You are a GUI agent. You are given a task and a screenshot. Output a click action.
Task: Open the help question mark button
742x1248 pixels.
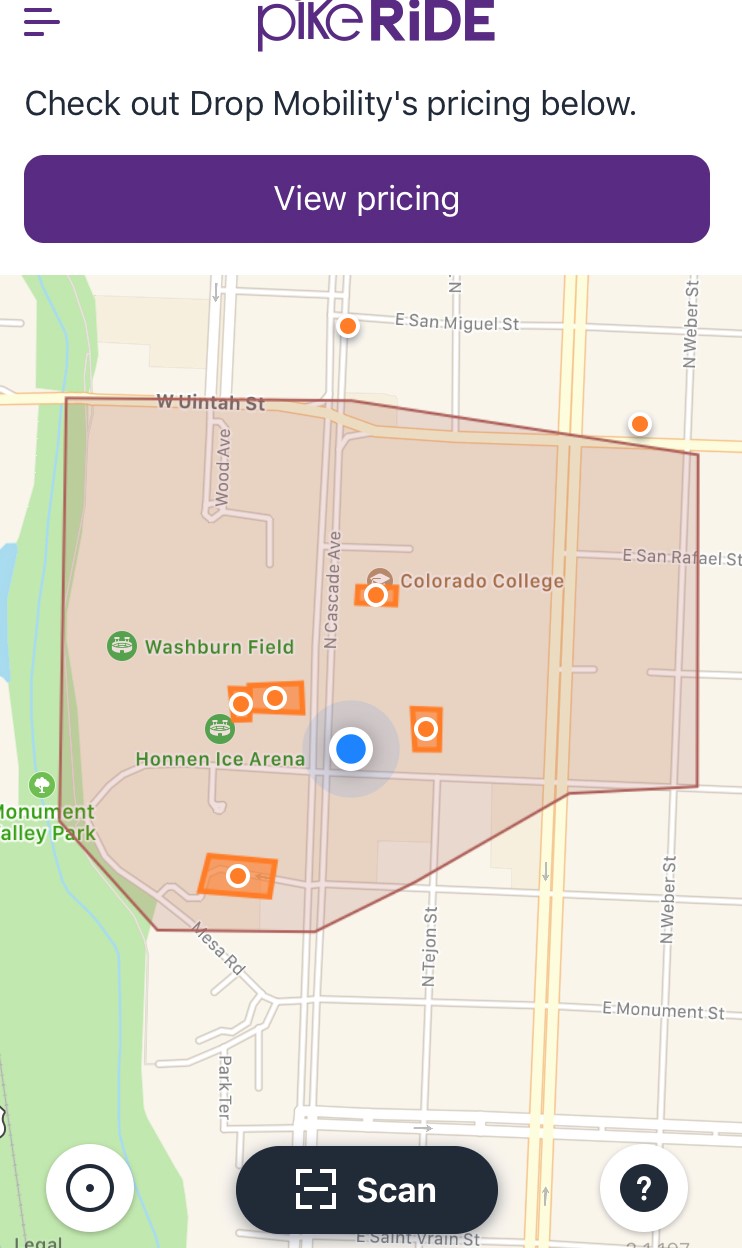click(x=644, y=1188)
